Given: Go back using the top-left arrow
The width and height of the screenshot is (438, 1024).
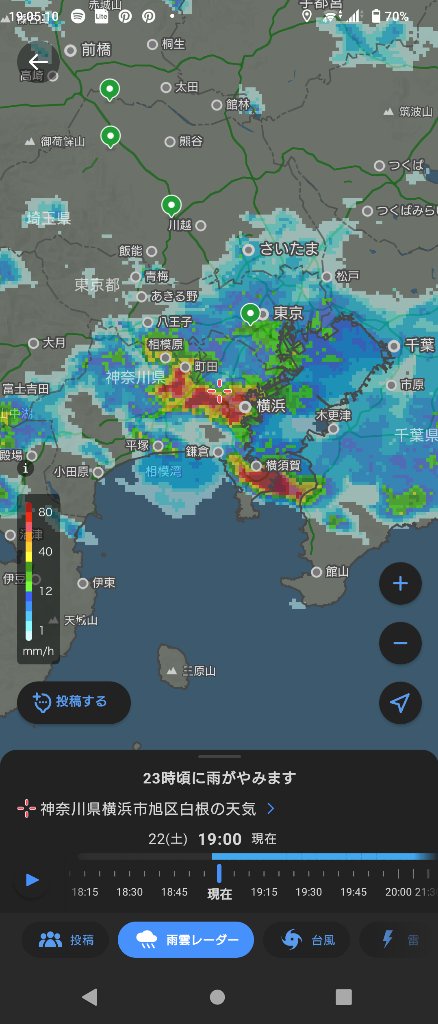Looking at the screenshot, I should tap(39, 61).
